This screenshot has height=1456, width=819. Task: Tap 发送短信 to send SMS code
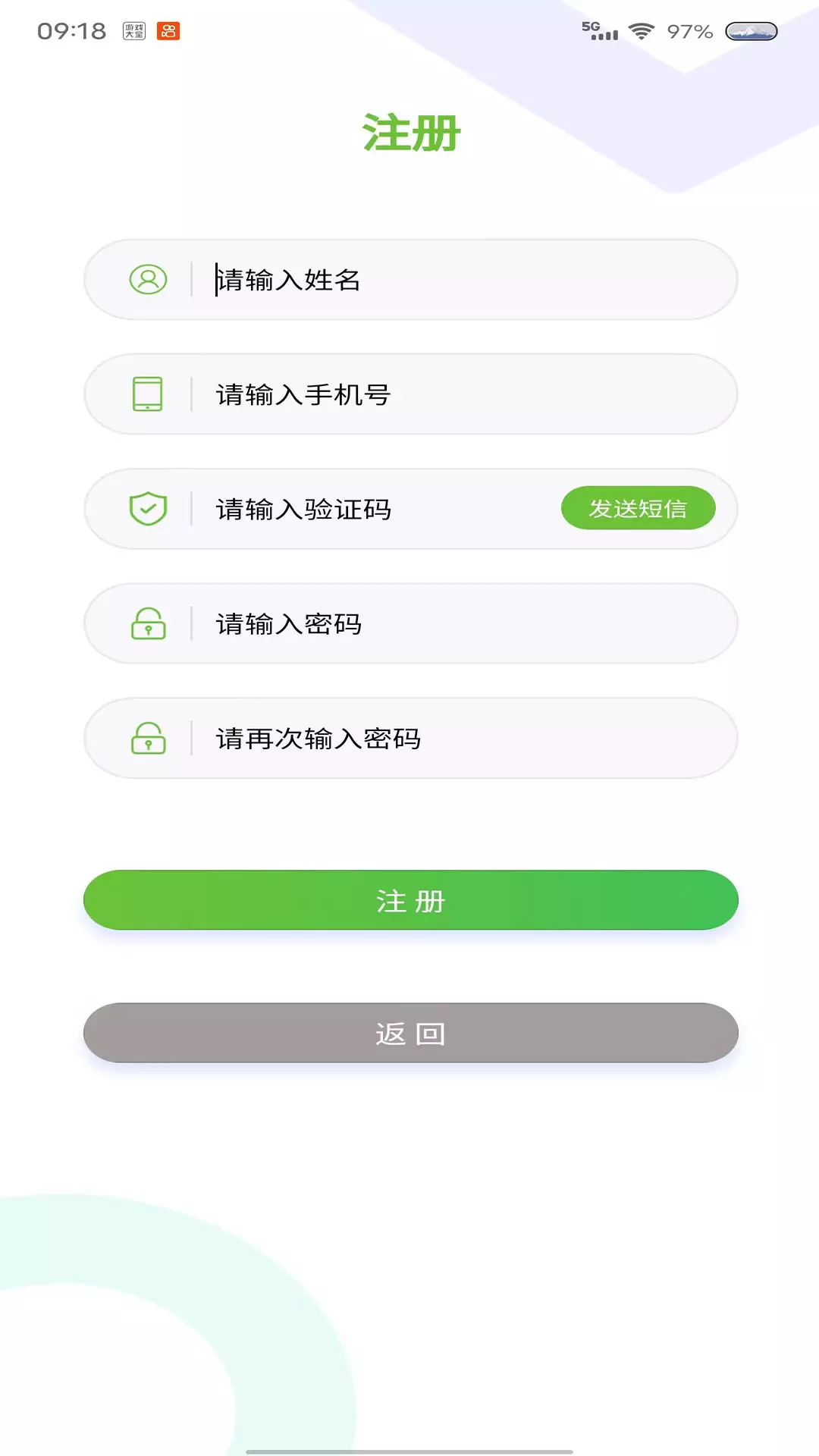(638, 508)
